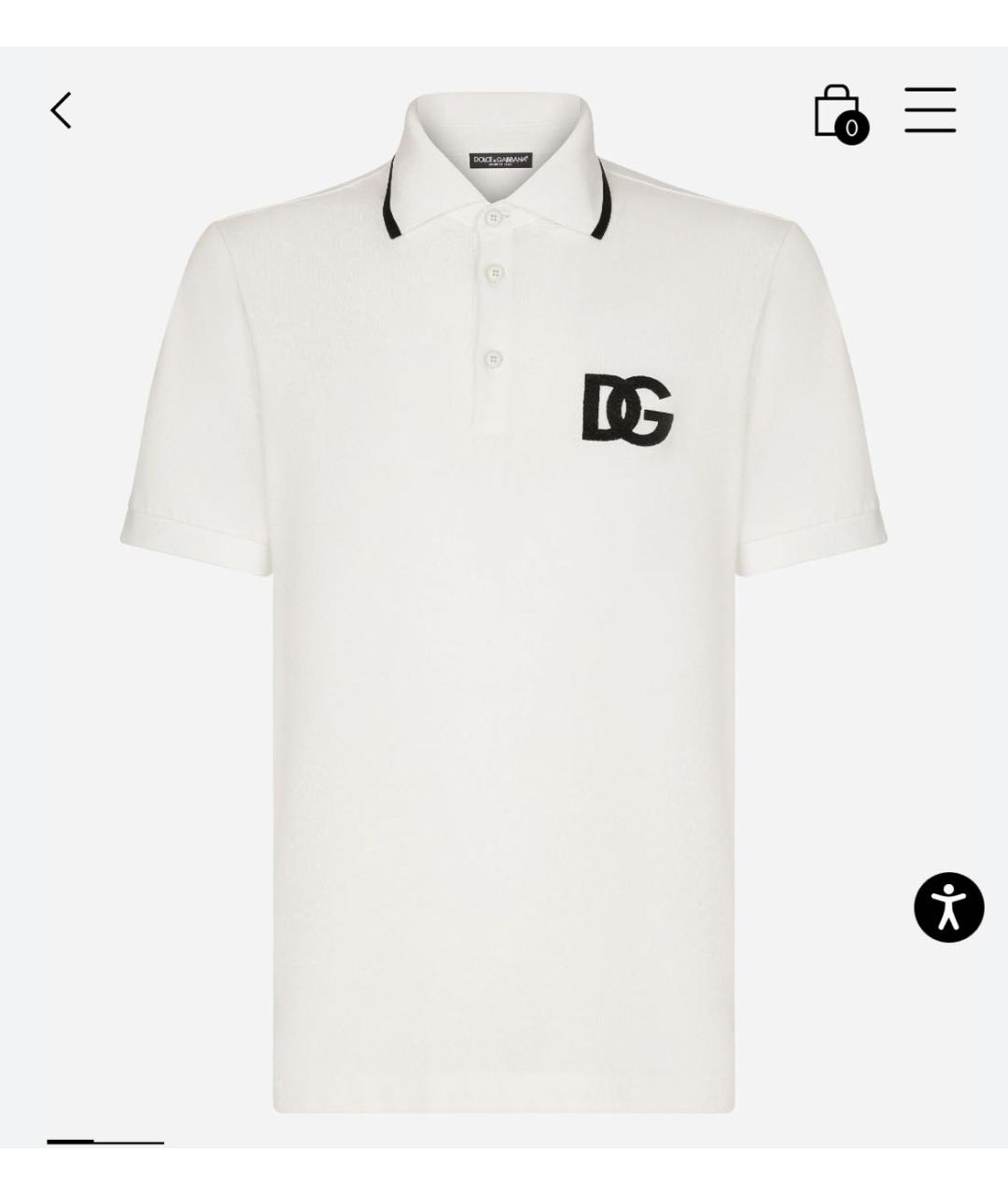
Task: Open the hamburger menu
Action: click(930, 110)
